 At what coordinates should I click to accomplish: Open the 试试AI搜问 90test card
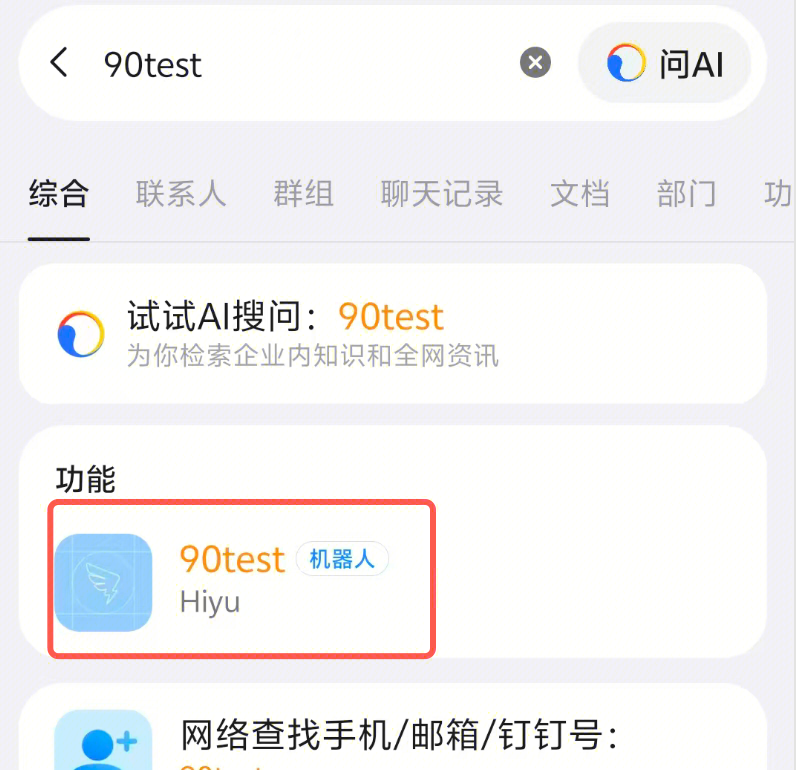coord(392,333)
